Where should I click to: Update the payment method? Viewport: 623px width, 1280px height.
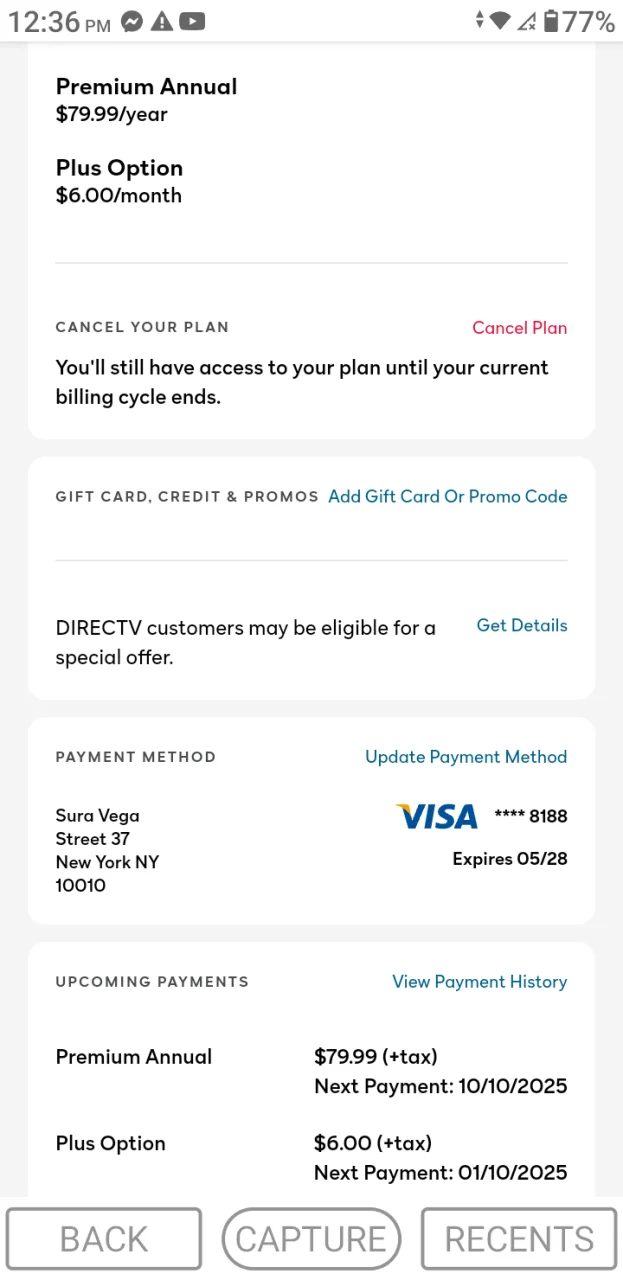[466, 757]
